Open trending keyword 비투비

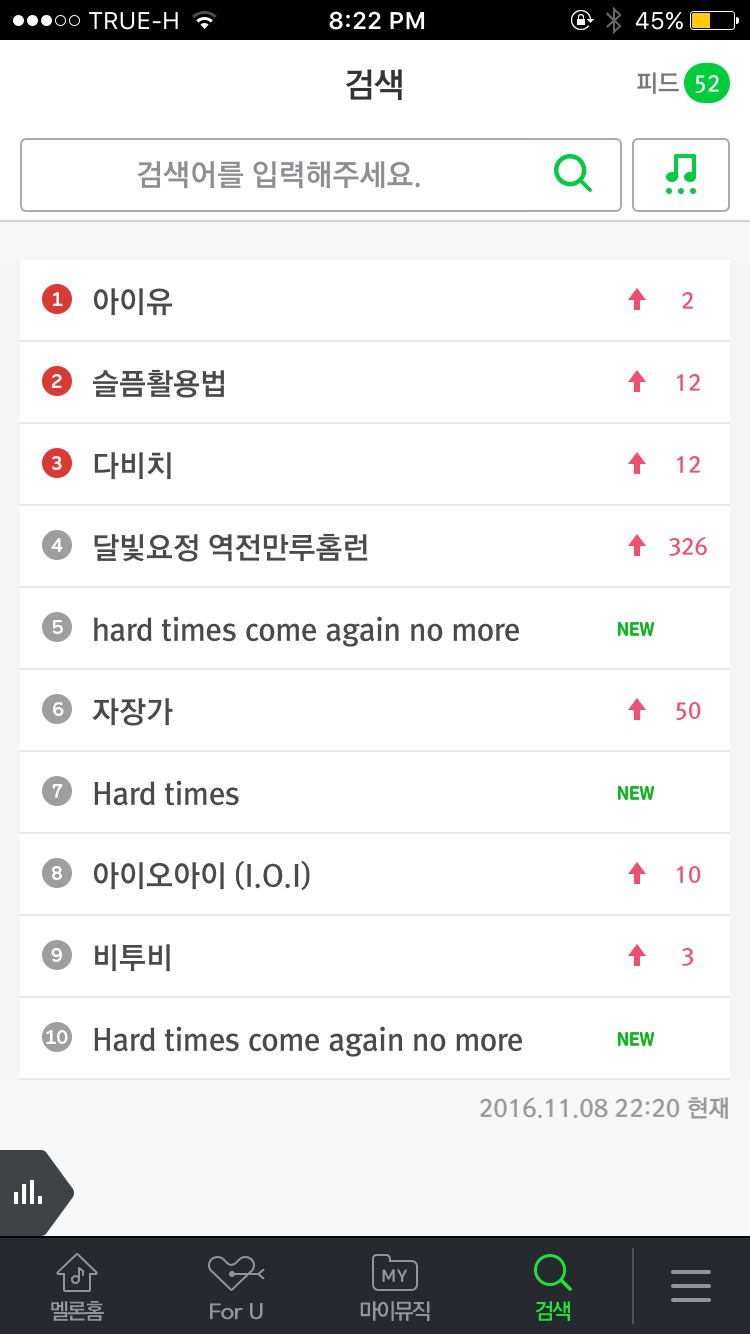click(133, 957)
